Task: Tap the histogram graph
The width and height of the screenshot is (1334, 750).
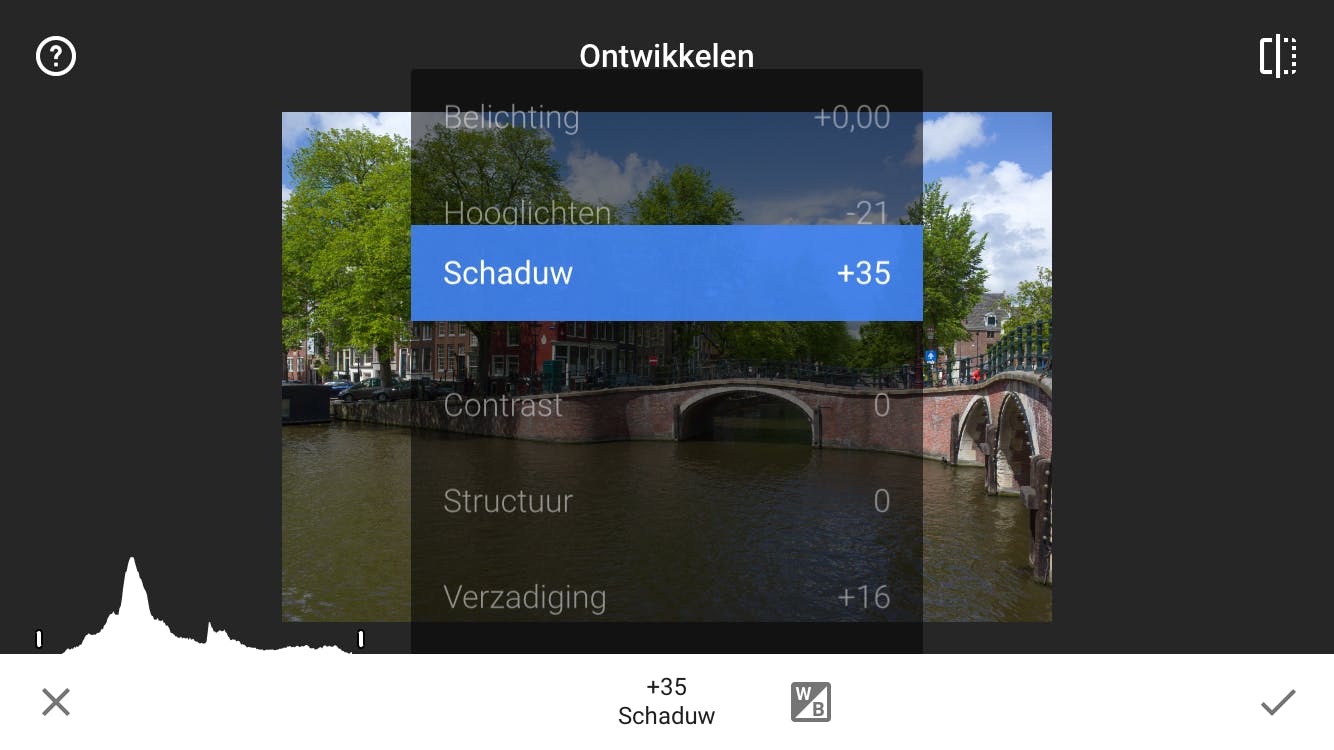Action: tap(200, 612)
